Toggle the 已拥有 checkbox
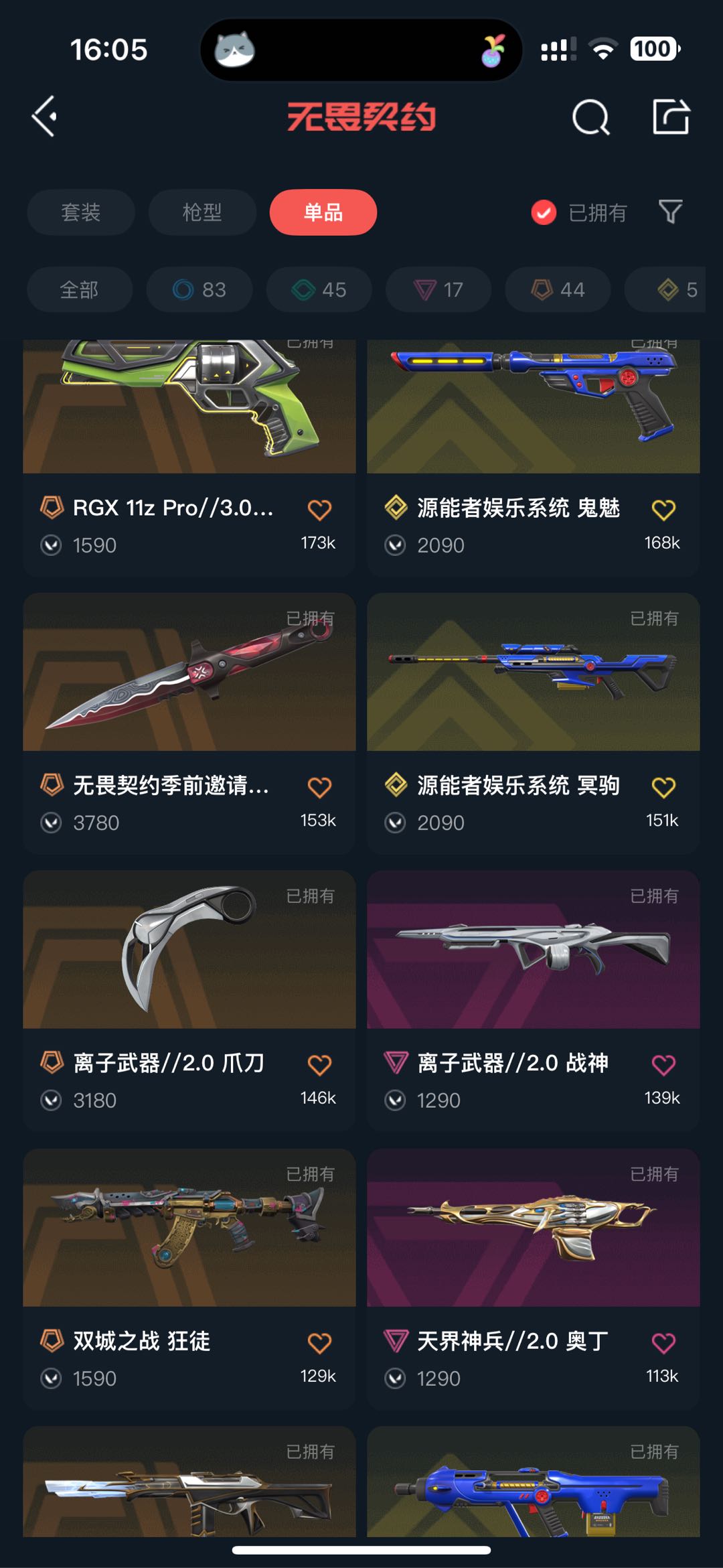The height and width of the screenshot is (1568, 723). pyautogui.click(x=544, y=213)
